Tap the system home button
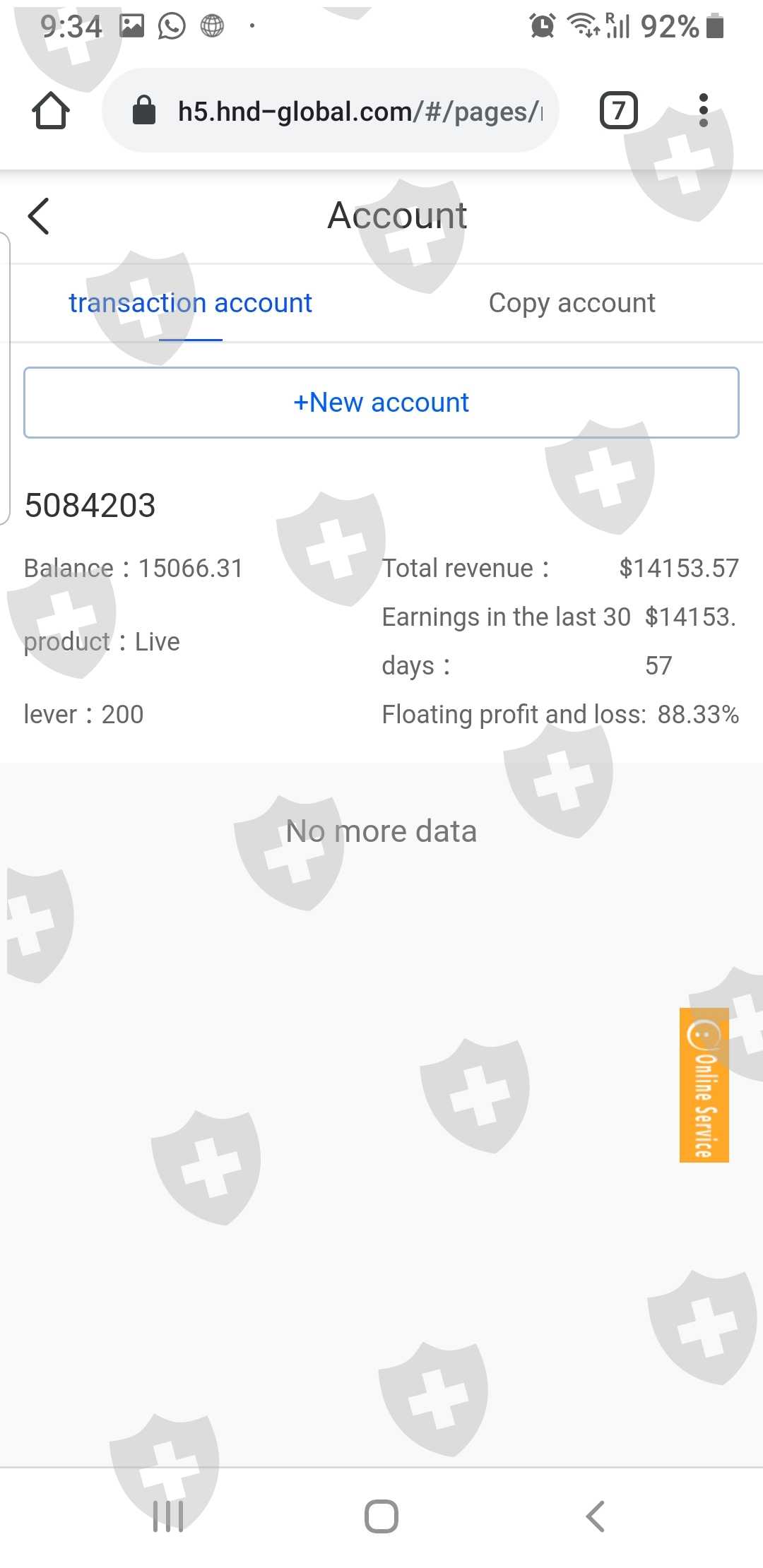 381,1516
